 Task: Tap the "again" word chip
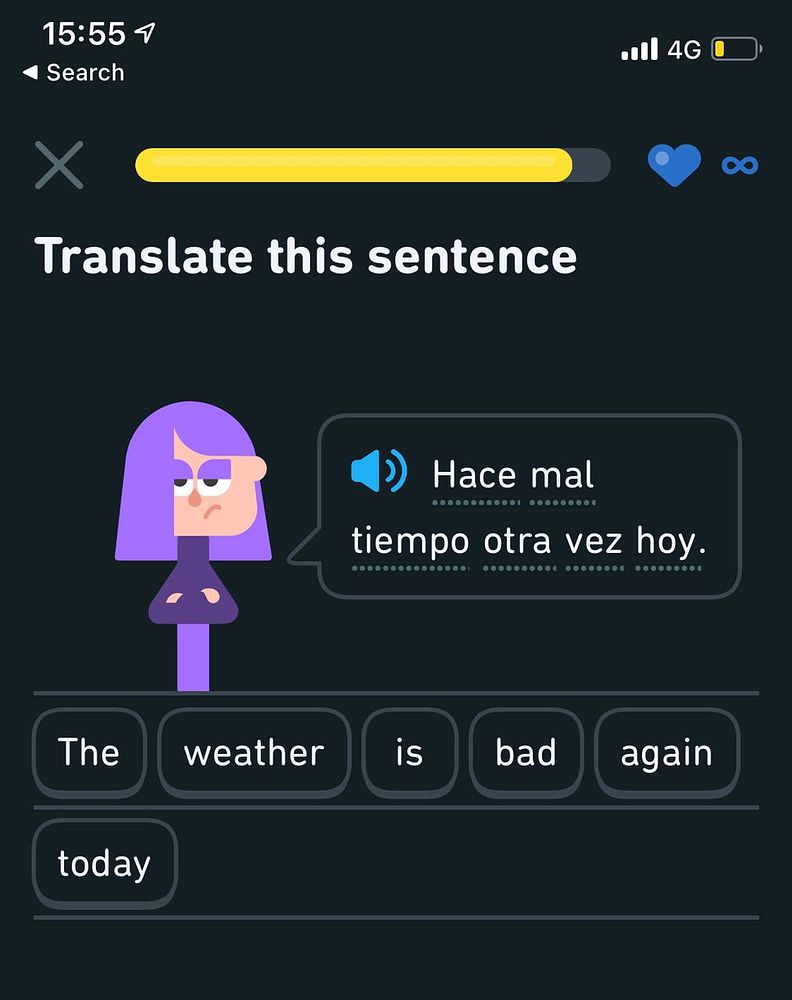pos(667,752)
